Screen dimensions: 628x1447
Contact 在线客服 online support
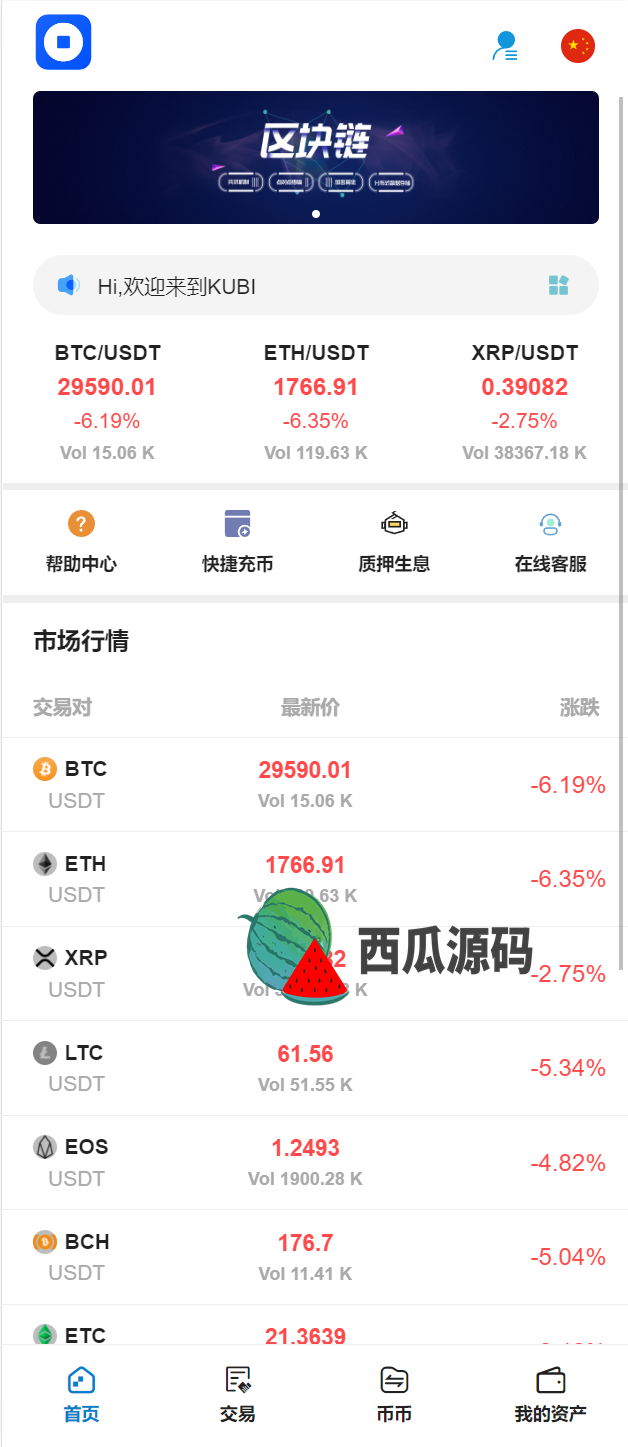coord(550,541)
